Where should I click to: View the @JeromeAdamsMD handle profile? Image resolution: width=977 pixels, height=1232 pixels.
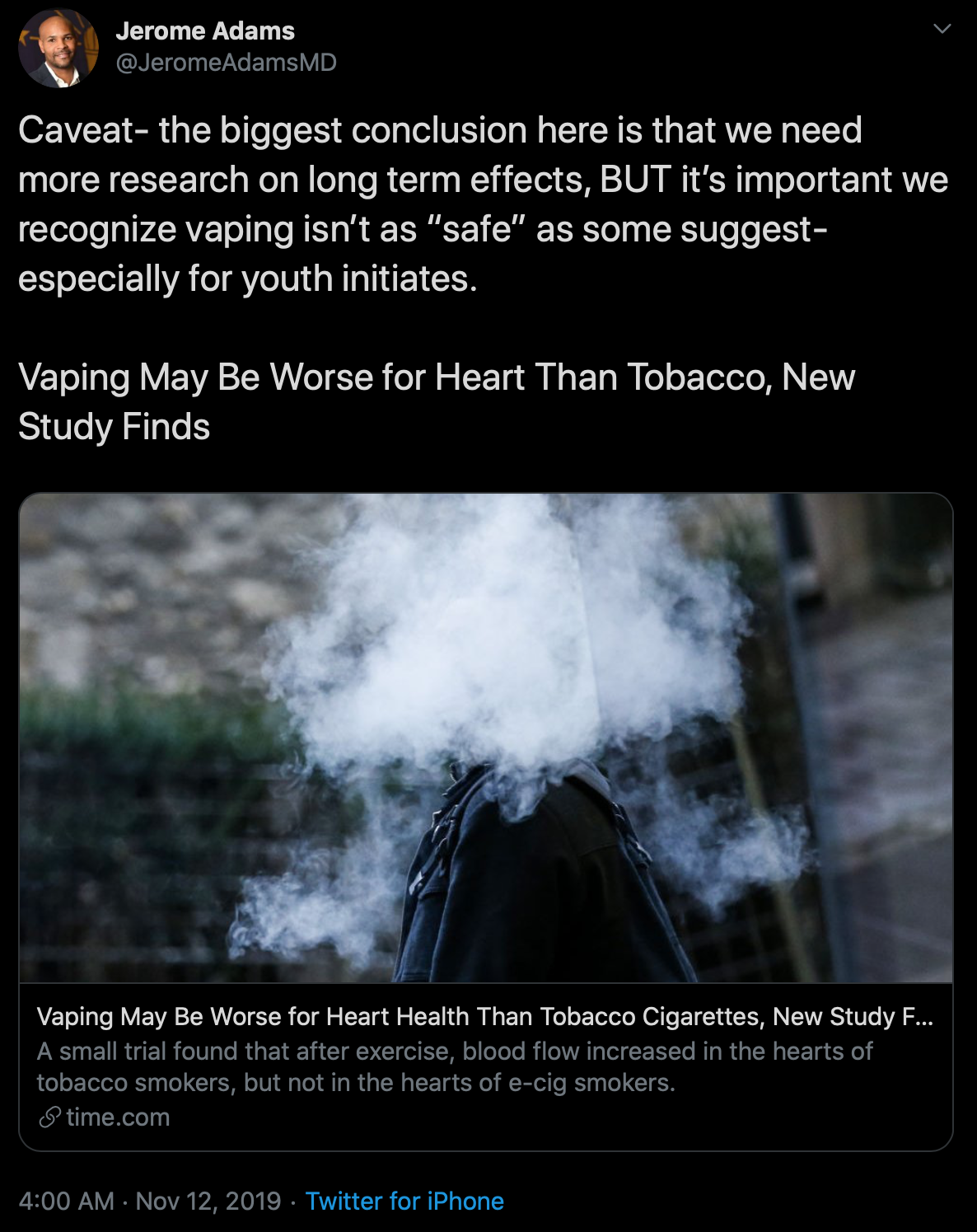click(x=226, y=63)
